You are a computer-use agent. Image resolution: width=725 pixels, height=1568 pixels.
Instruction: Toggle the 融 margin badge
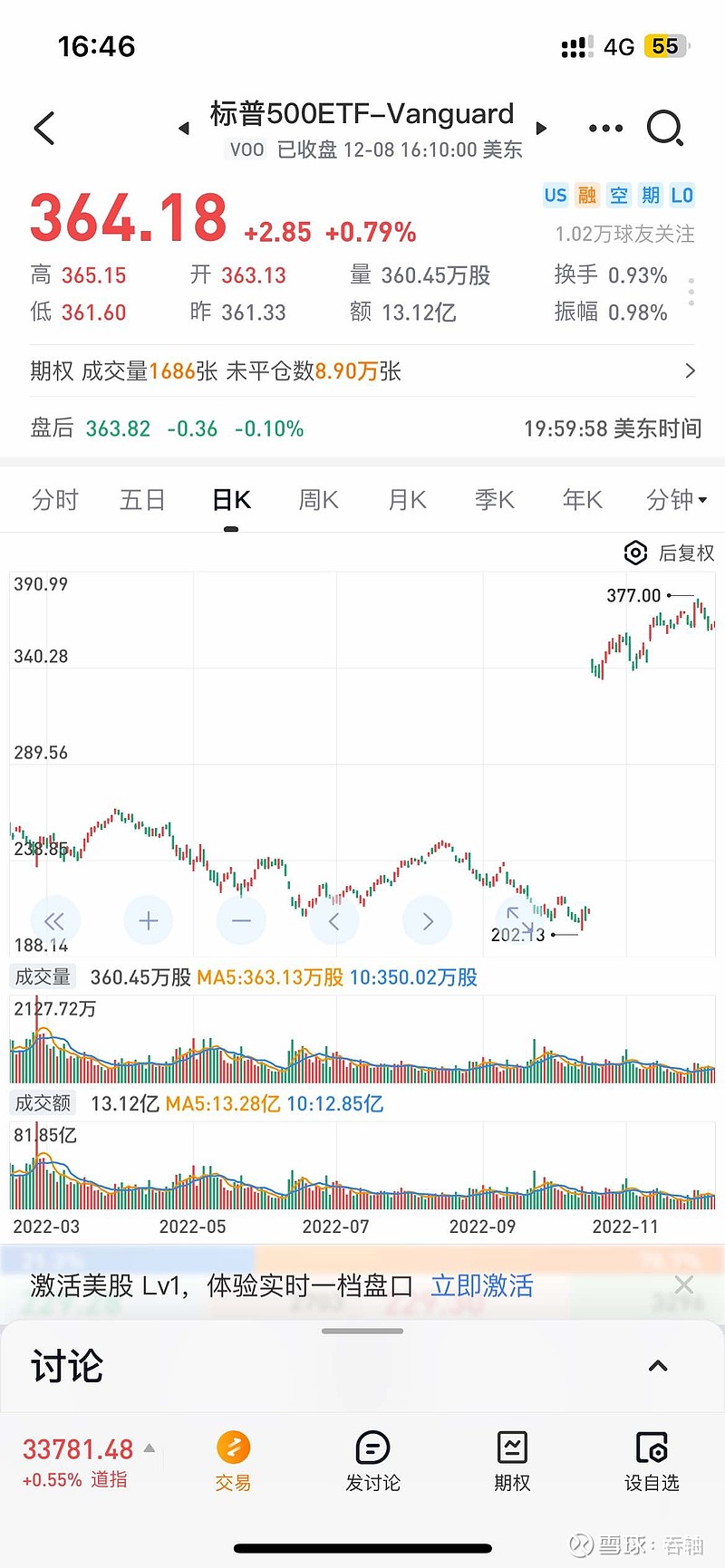point(587,195)
